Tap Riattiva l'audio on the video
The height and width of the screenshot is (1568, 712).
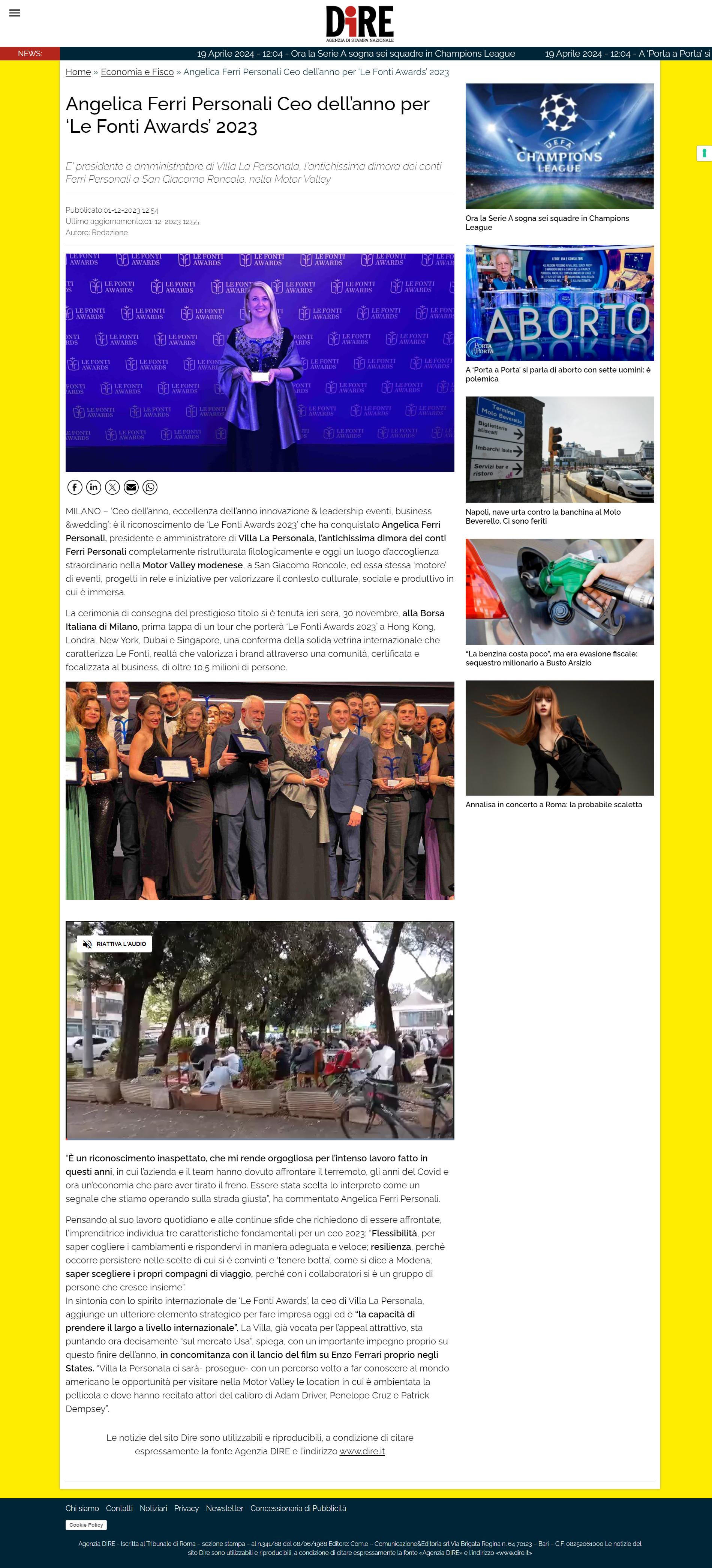114,943
